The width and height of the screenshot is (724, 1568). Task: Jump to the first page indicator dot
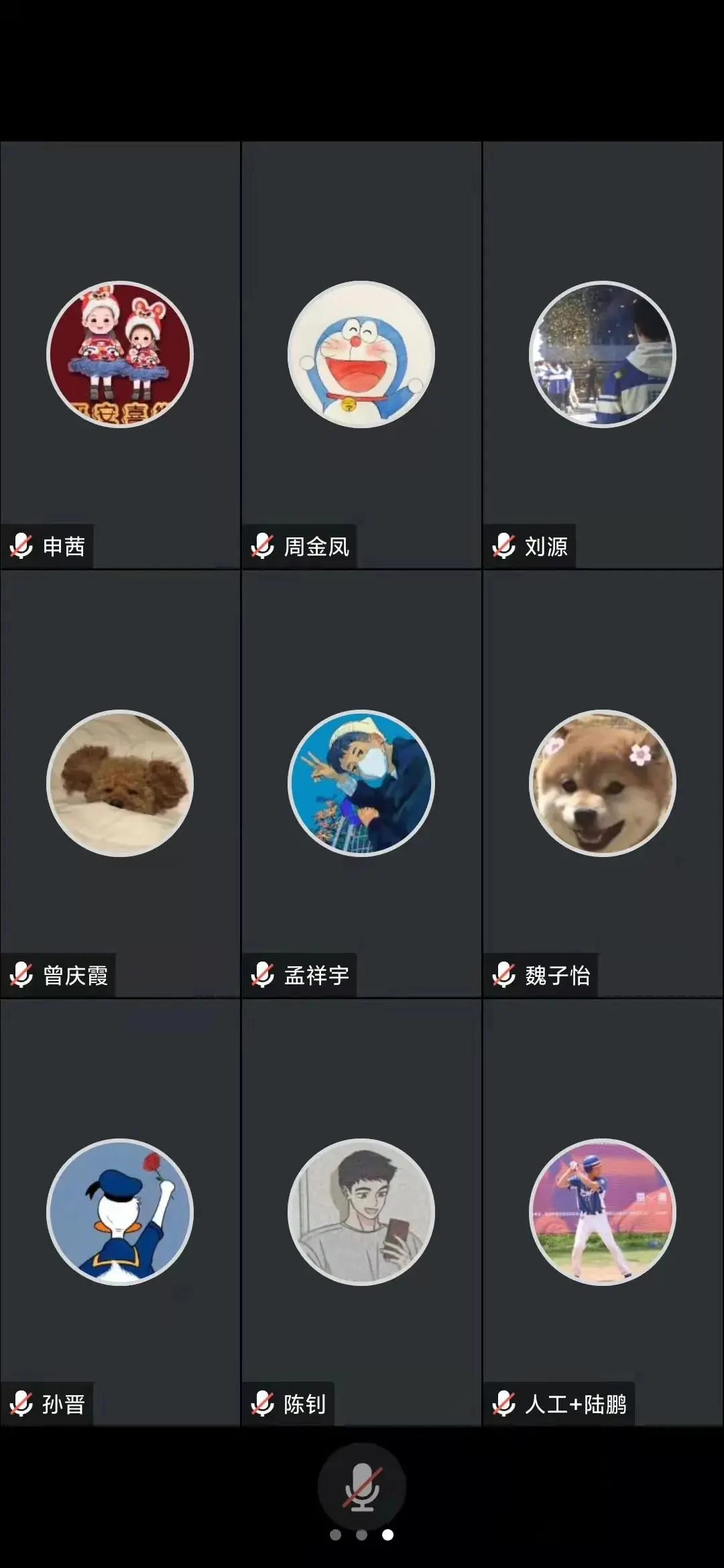click(336, 1534)
